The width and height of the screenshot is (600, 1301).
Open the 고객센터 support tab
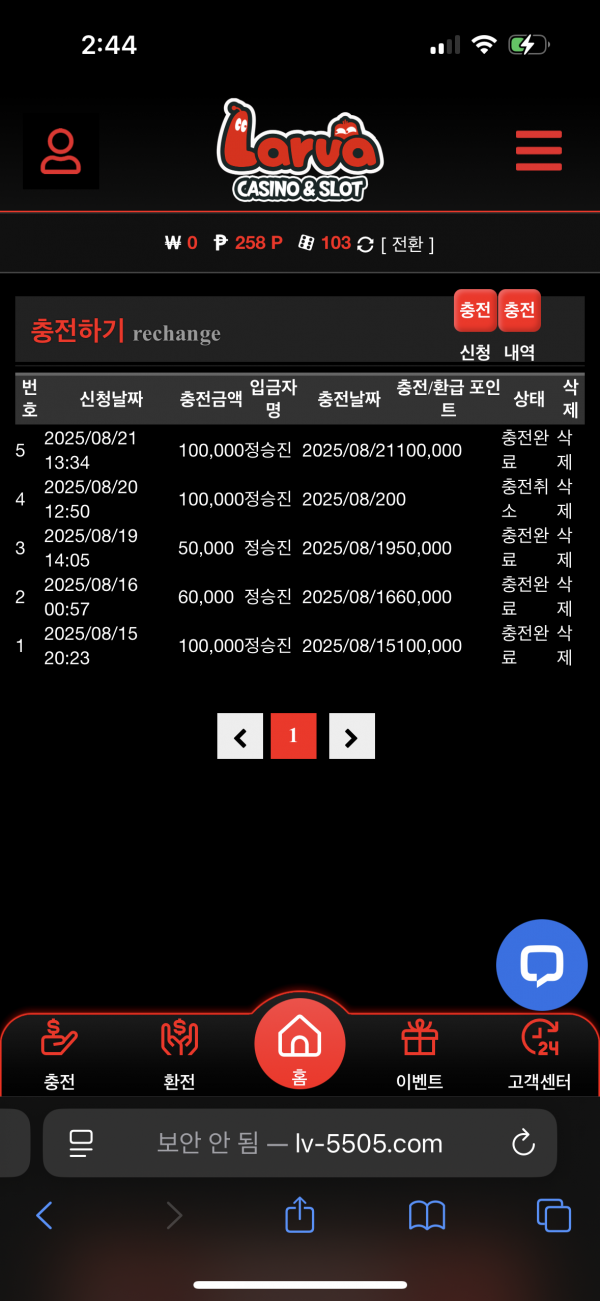[x=539, y=1052]
